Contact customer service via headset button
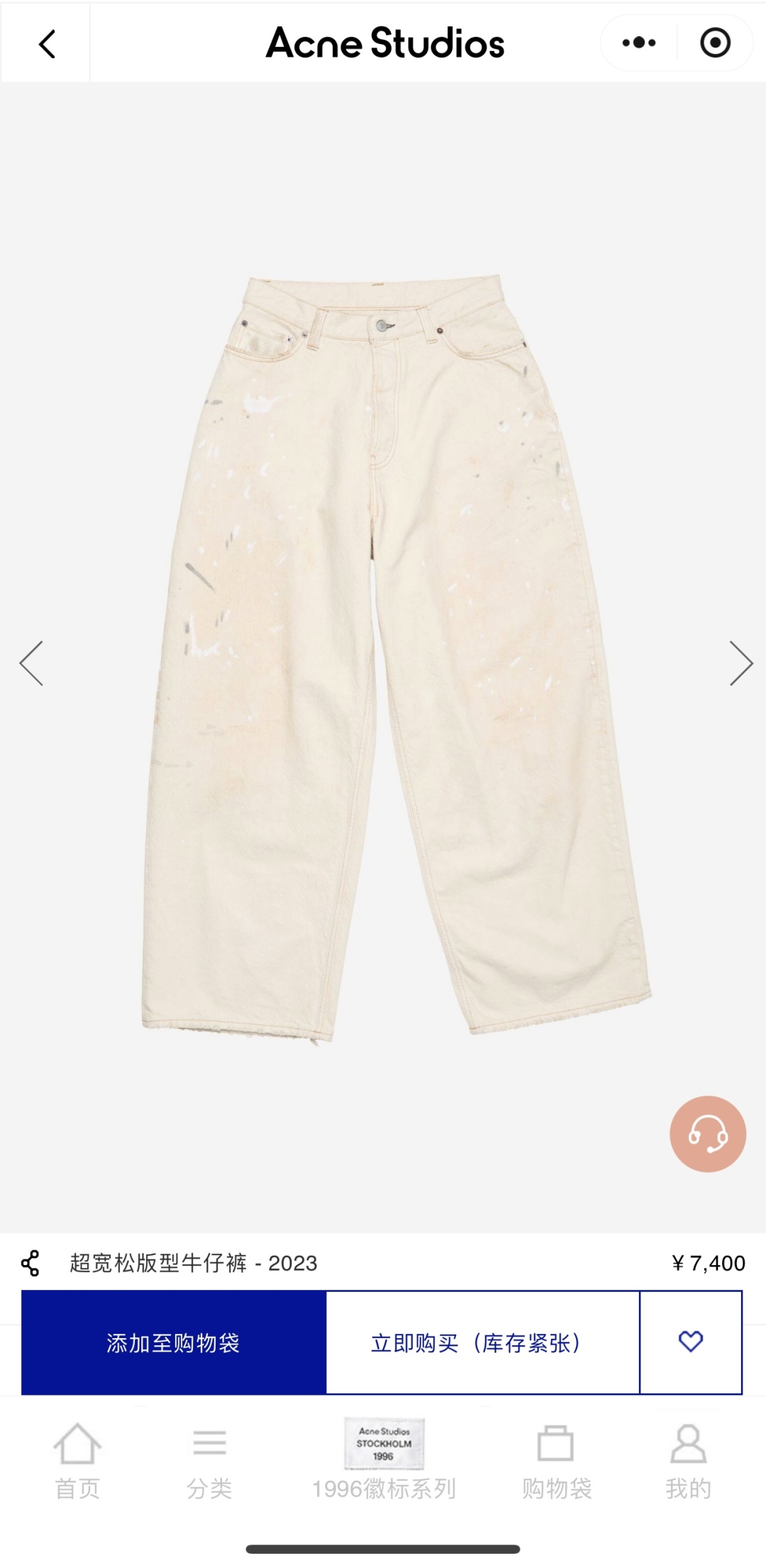766x1568 pixels. click(x=707, y=1134)
